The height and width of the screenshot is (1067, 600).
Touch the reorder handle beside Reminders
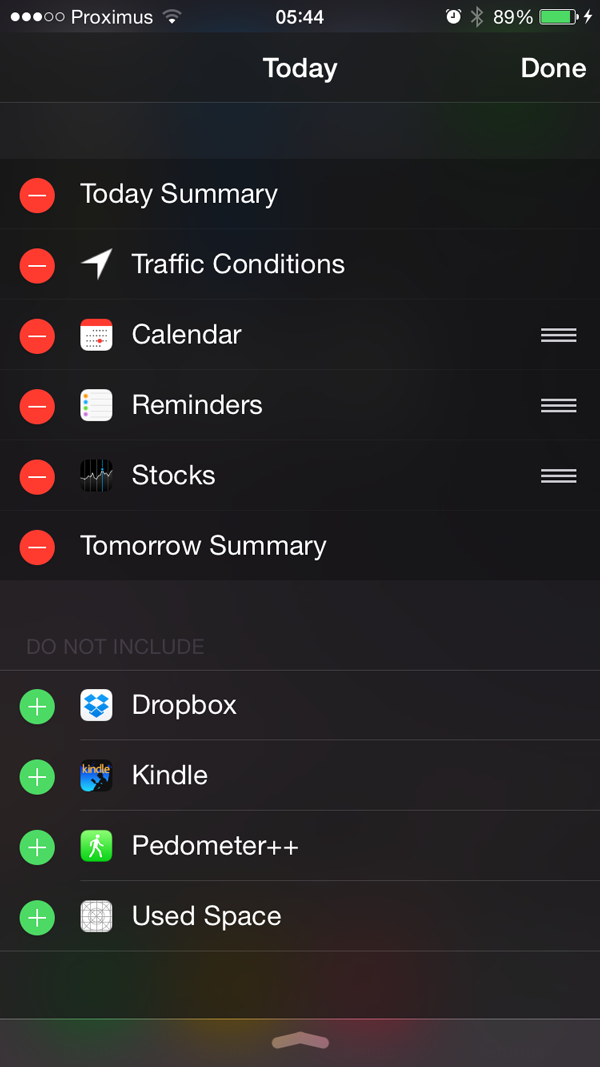[x=559, y=406]
